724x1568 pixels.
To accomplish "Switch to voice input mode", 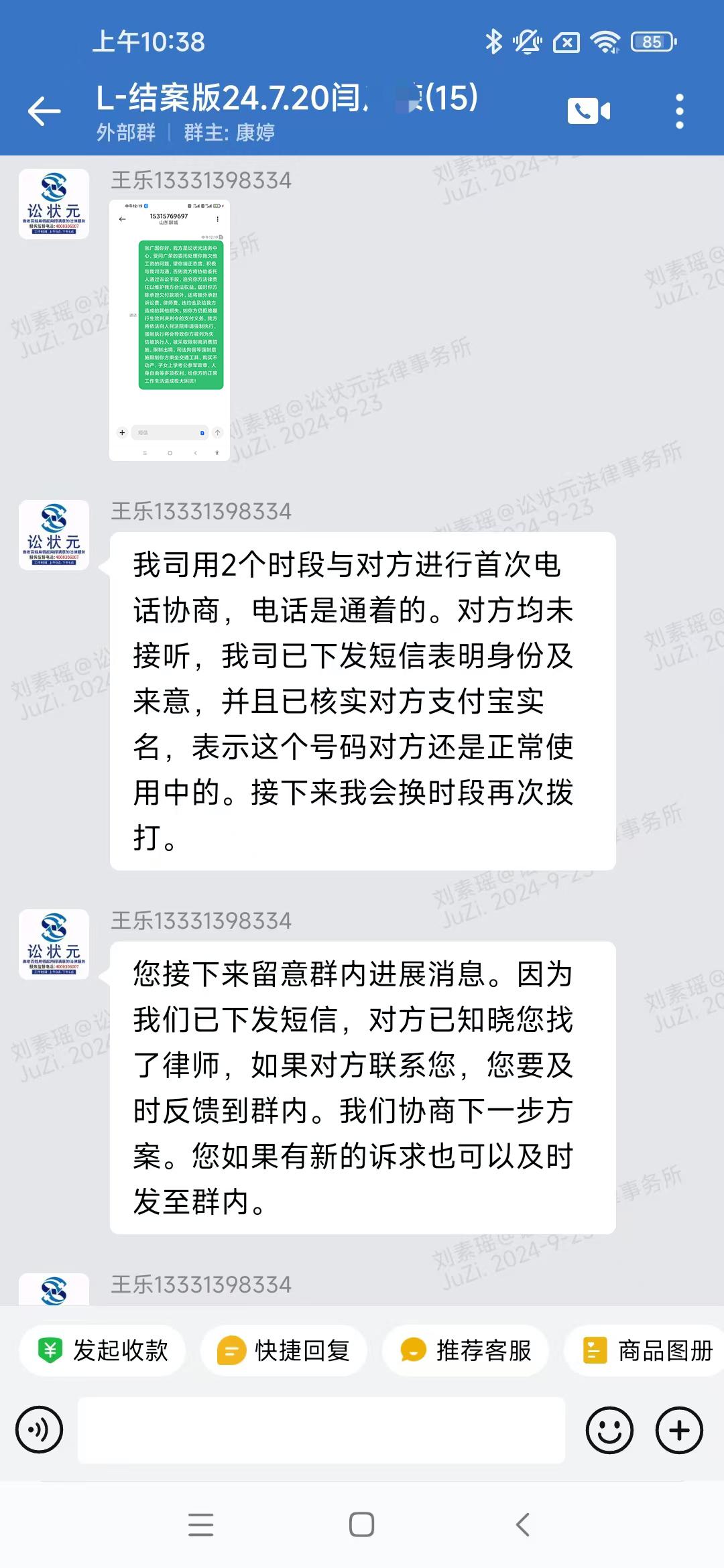I will [40, 1430].
